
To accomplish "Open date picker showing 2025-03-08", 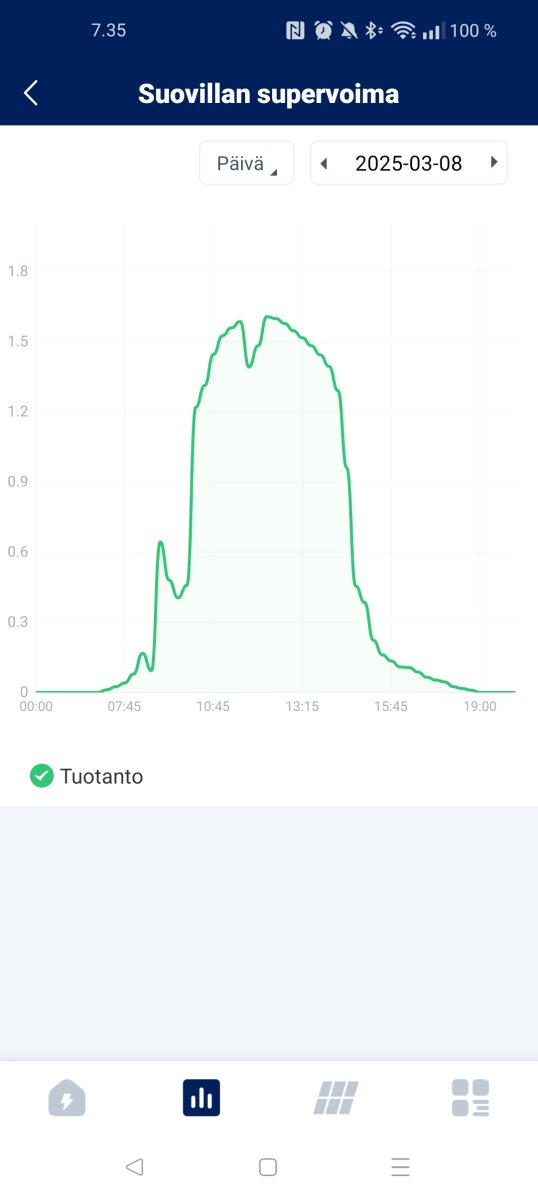I will tap(409, 164).
